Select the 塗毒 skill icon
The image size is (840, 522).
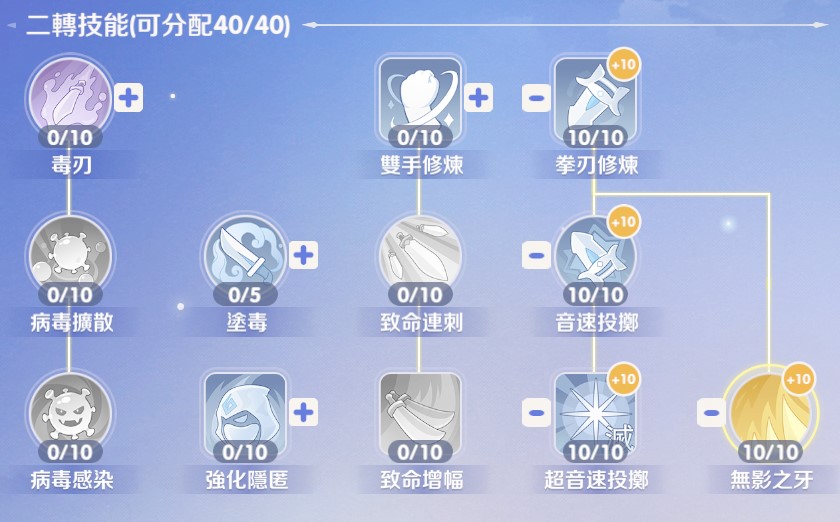(x=244, y=253)
